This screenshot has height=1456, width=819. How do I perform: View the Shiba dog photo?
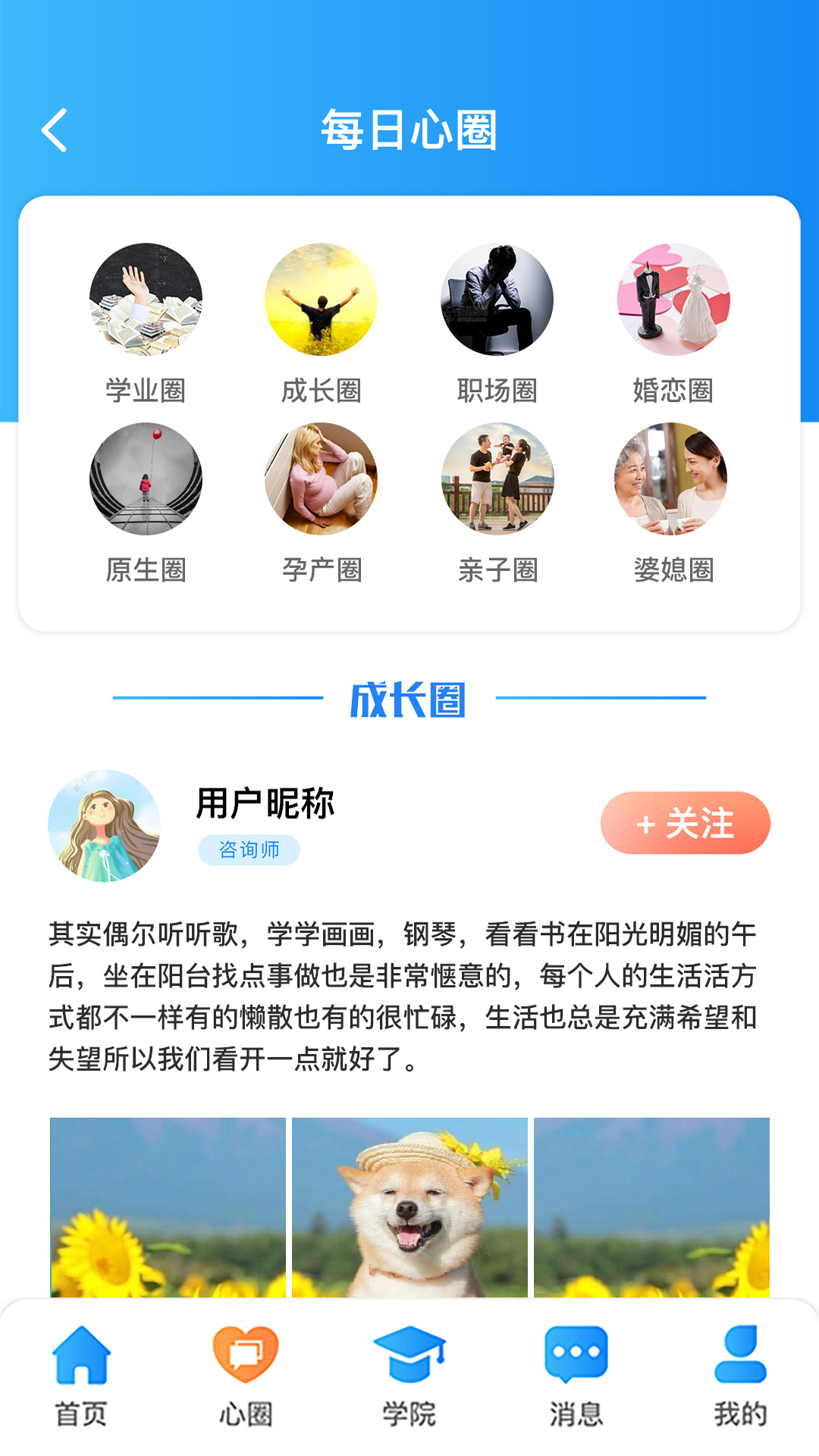409,1207
